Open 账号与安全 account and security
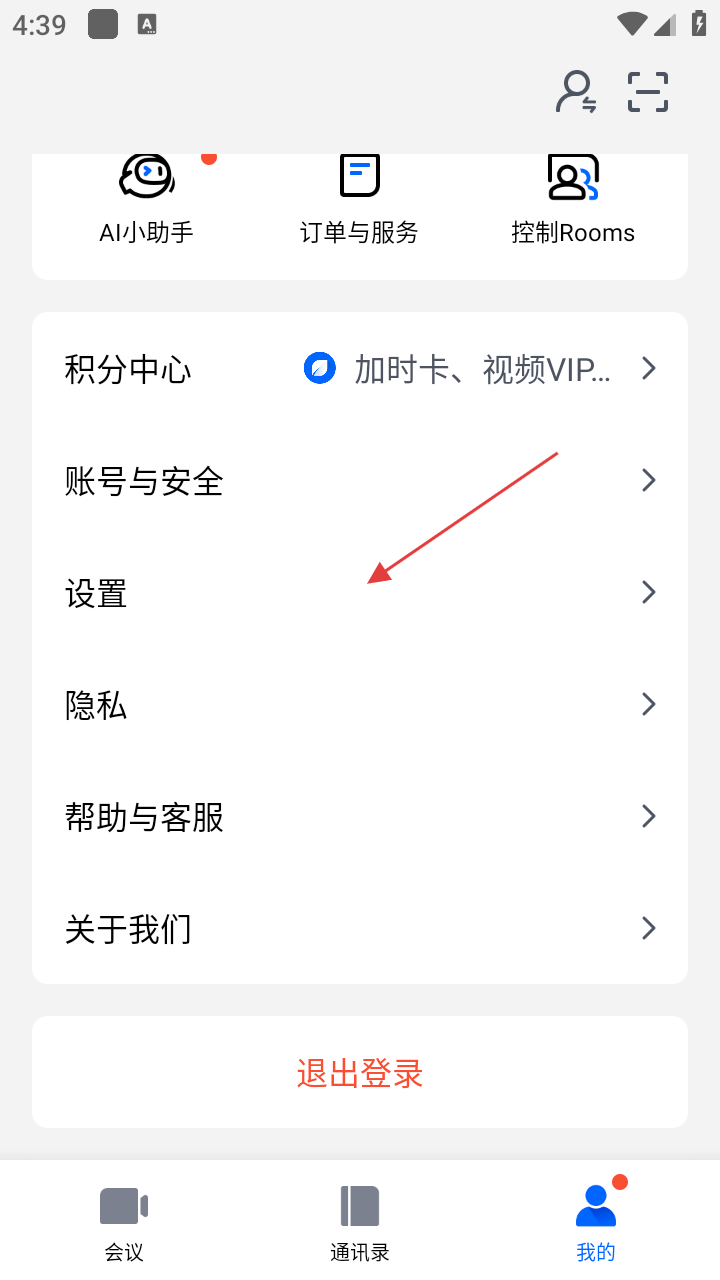The height and width of the screenshot is (1280, 720). click(x=360, y=481)
